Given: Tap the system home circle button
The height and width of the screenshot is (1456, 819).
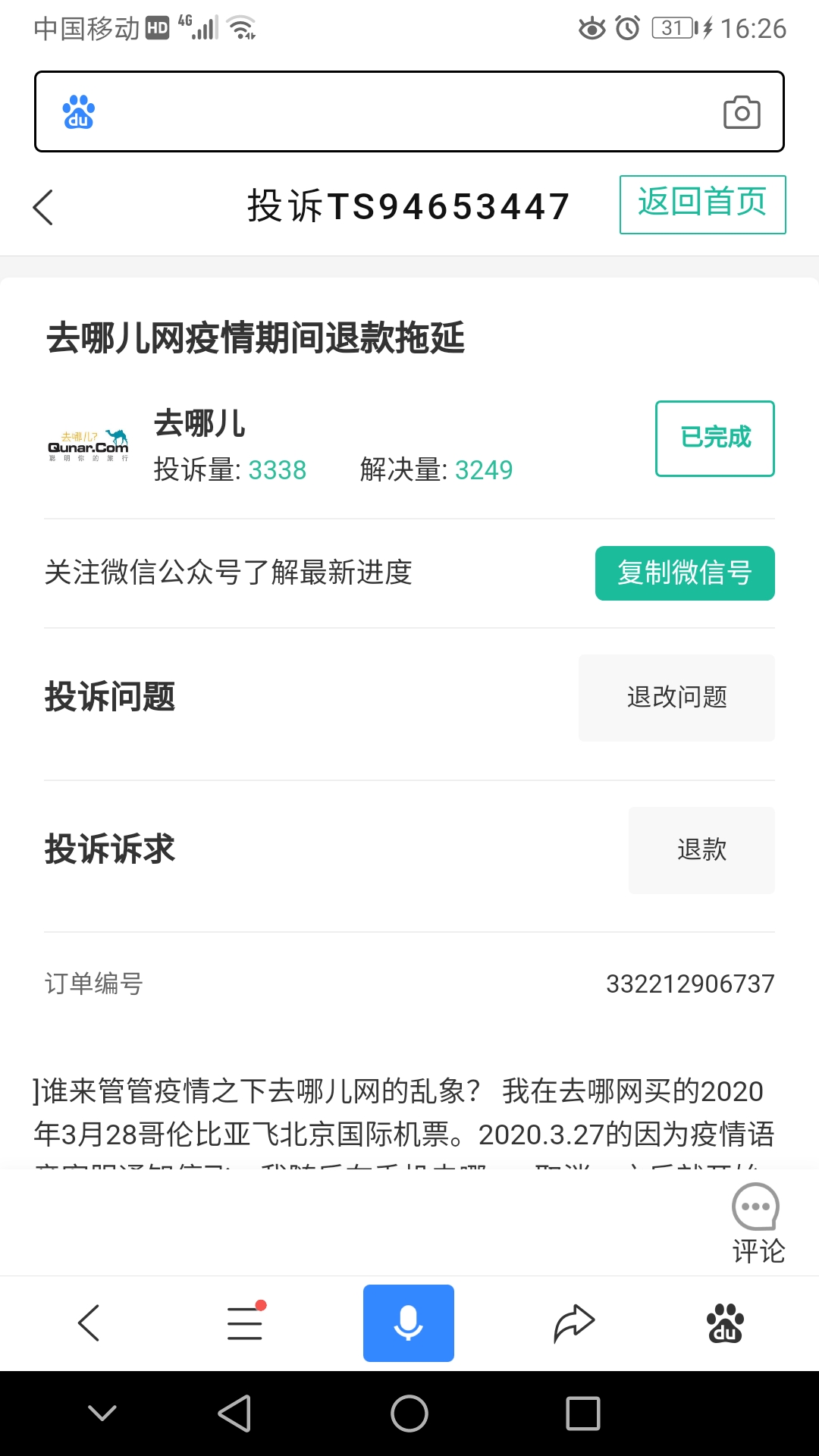Looking at the screenshot, I should tap(409, 1414).
